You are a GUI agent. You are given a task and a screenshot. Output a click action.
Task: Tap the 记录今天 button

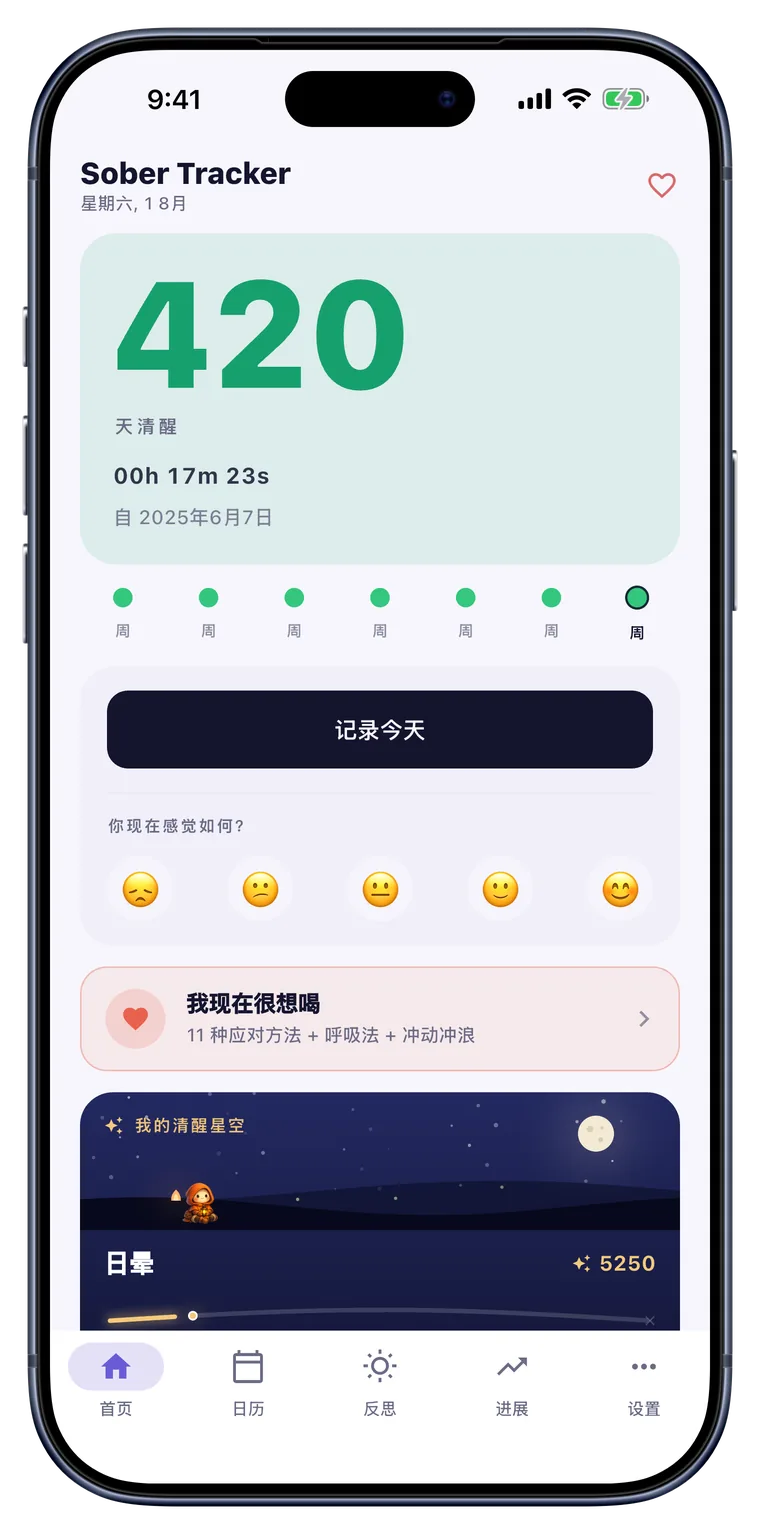coord(380,730)
